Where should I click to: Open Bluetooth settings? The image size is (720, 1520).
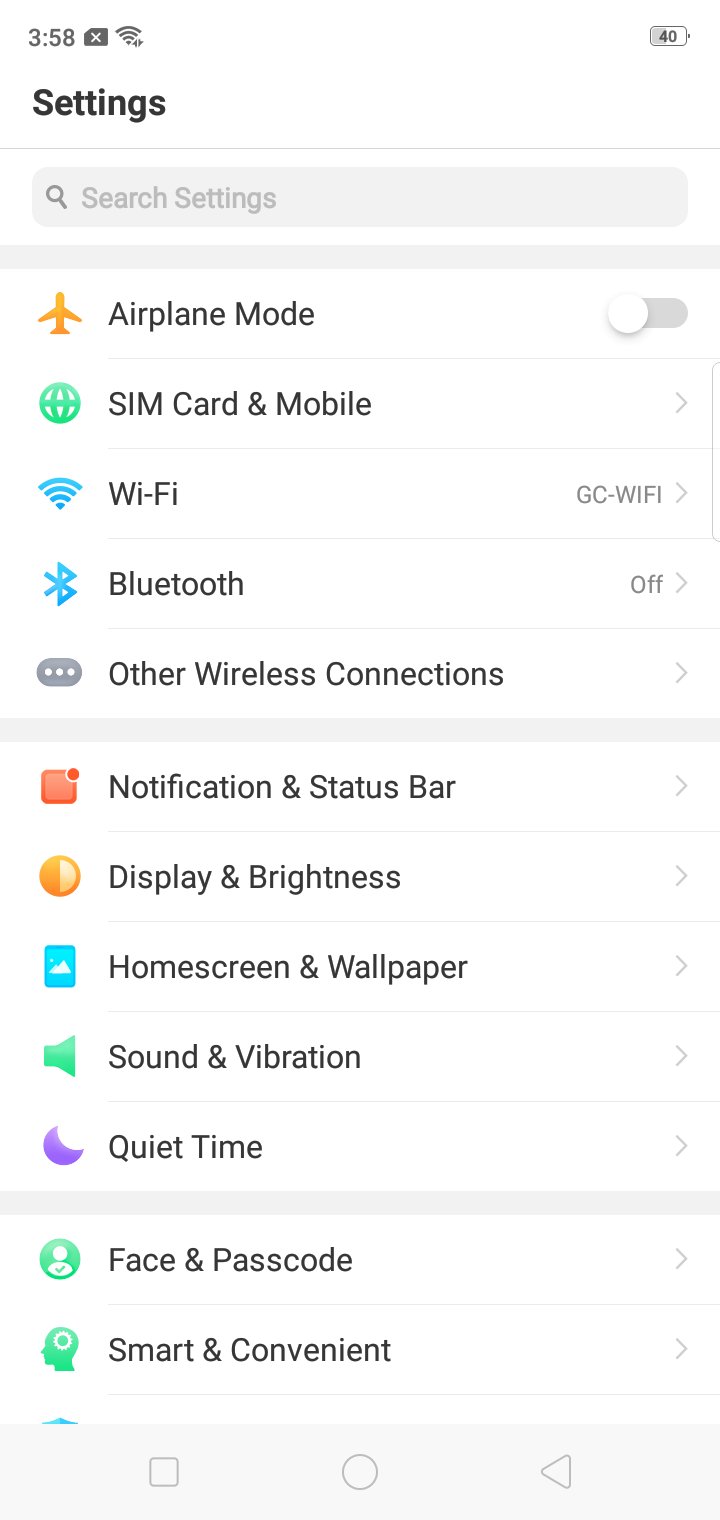coord(360,584)
